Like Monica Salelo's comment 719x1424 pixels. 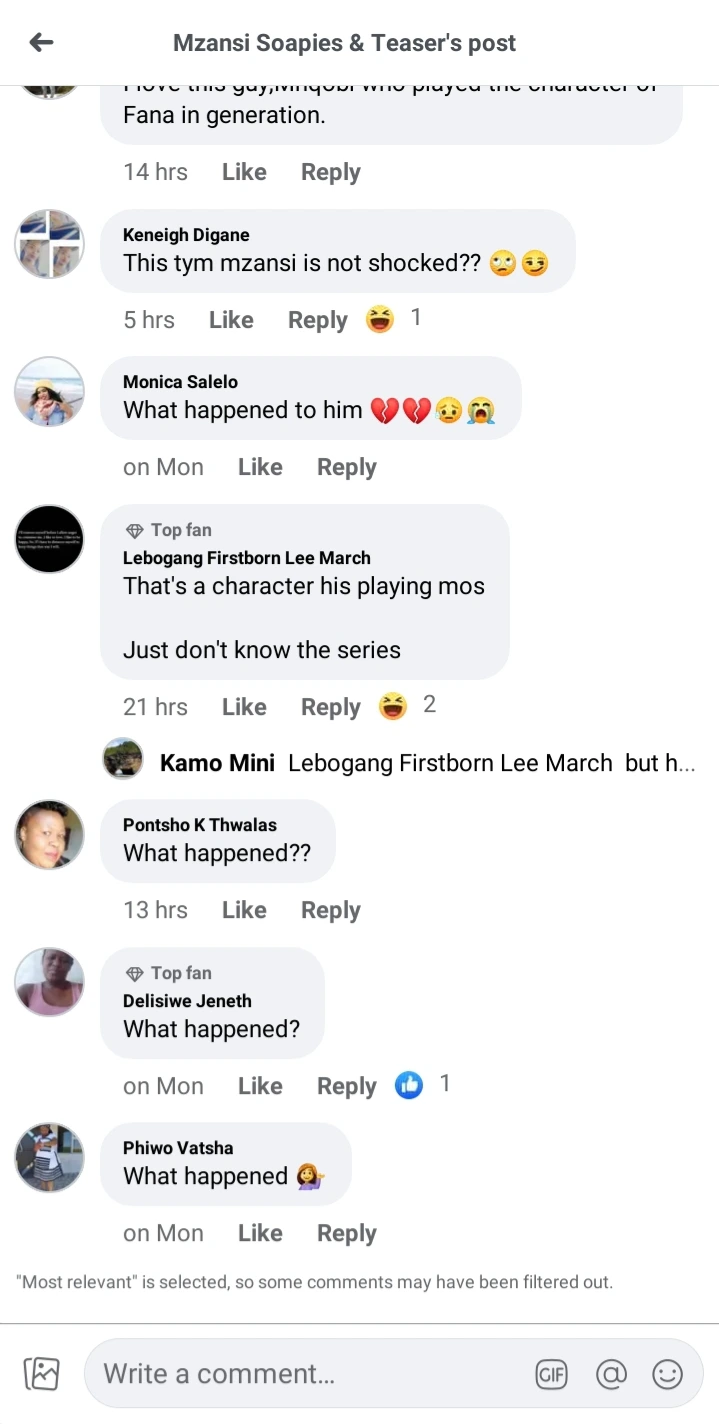coord(260,467)
